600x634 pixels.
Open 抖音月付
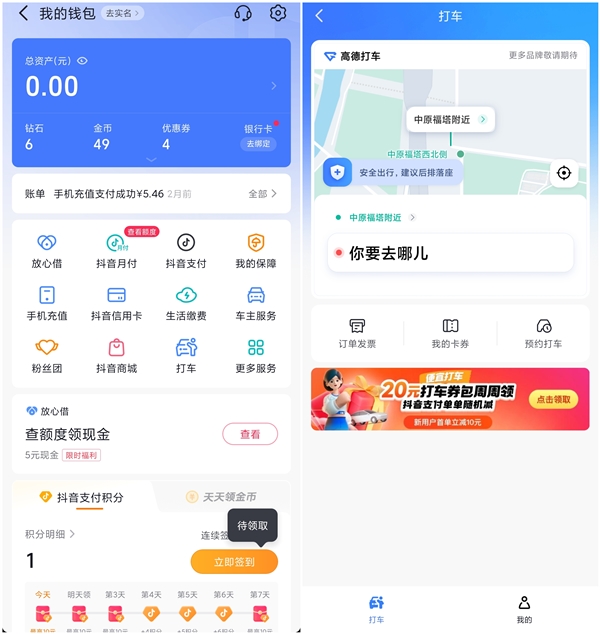pos(116,250)
